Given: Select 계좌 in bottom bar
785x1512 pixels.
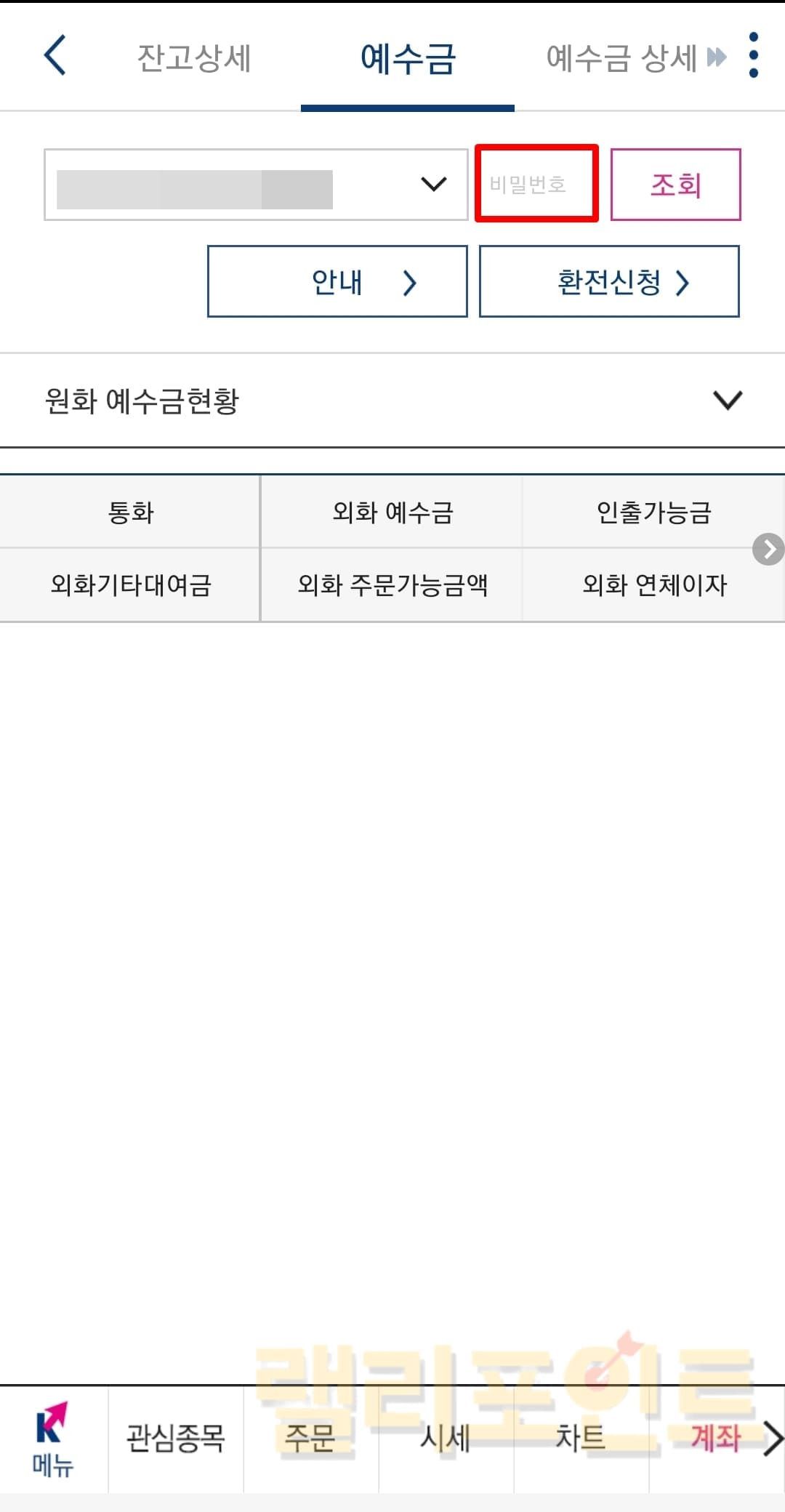Looking at the screenshot, I should click(714, 1438).
